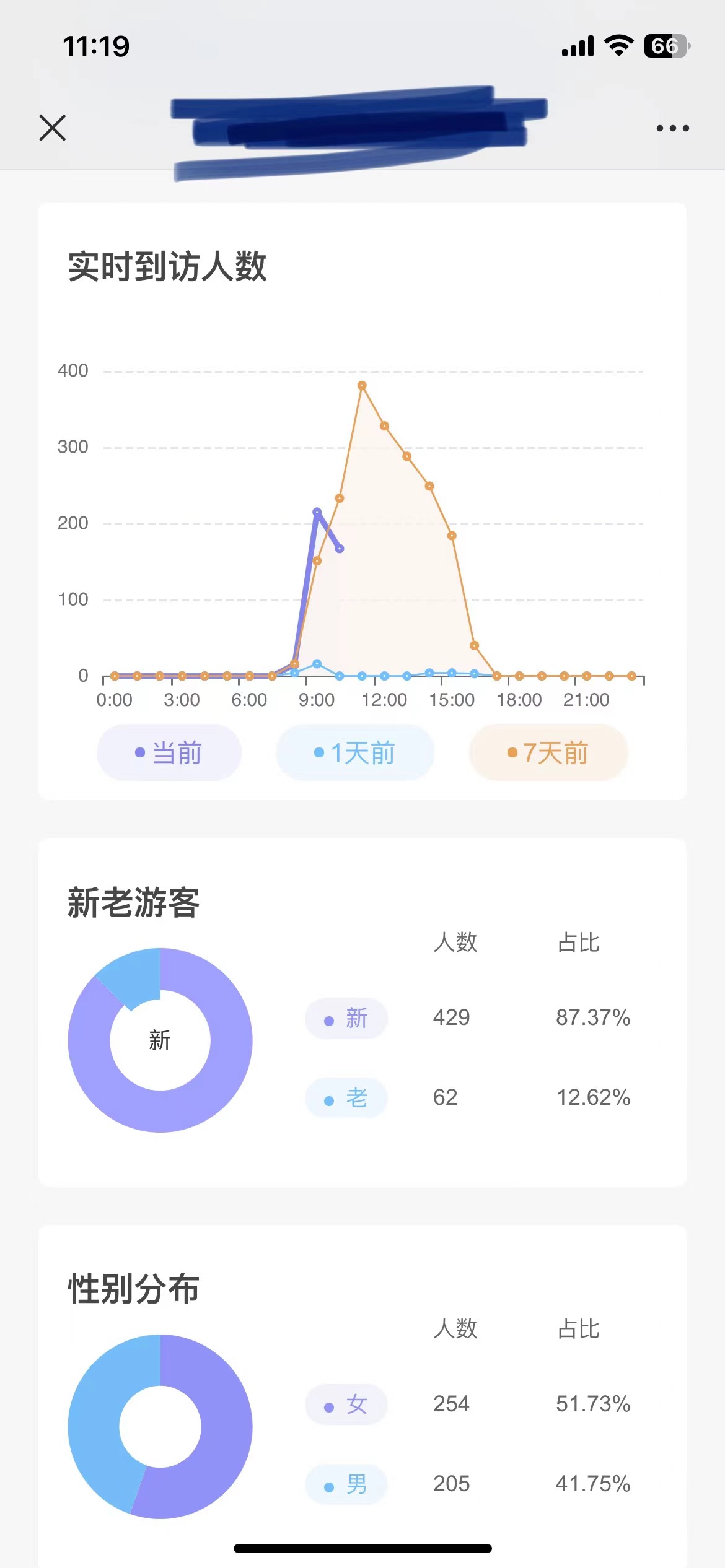Select the orange 7天前 legend dot
The image size is (725, 1568).
[x=512, y=752]
